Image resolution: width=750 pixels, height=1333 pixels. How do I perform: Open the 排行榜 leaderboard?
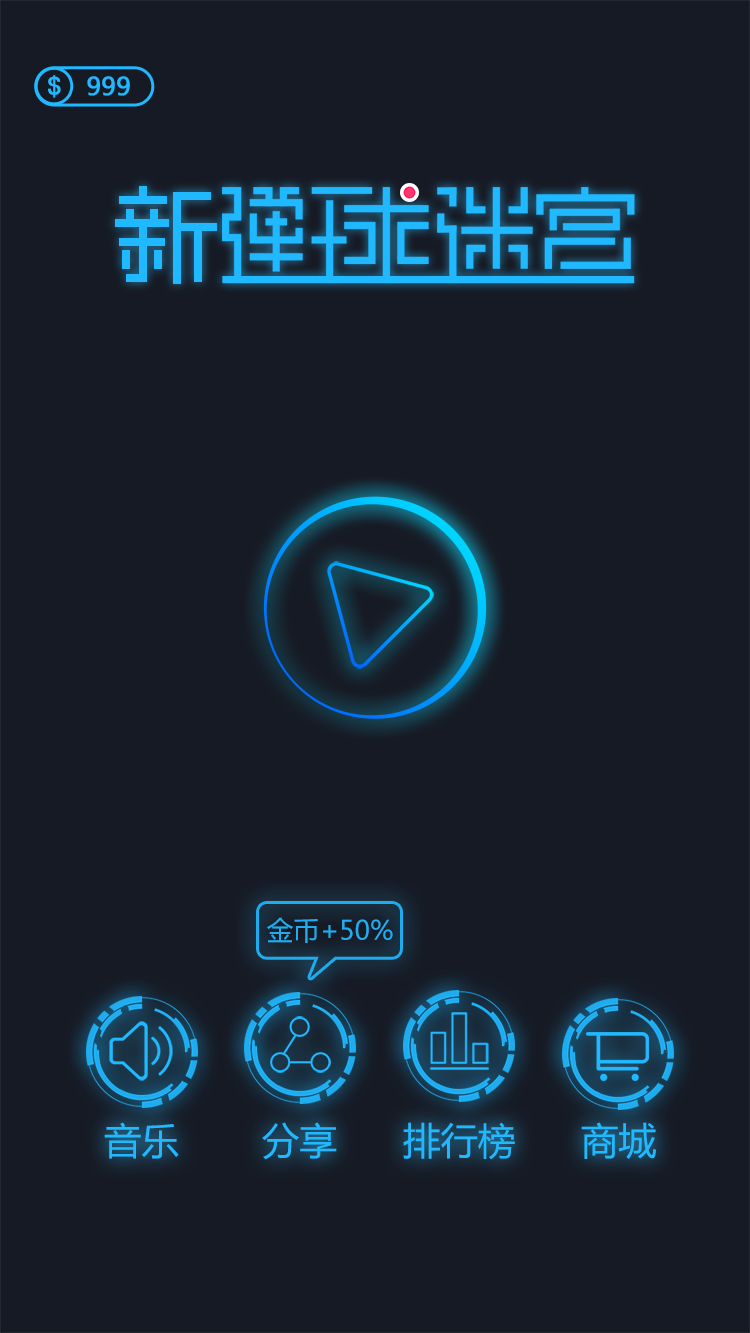pos(459,1046)
